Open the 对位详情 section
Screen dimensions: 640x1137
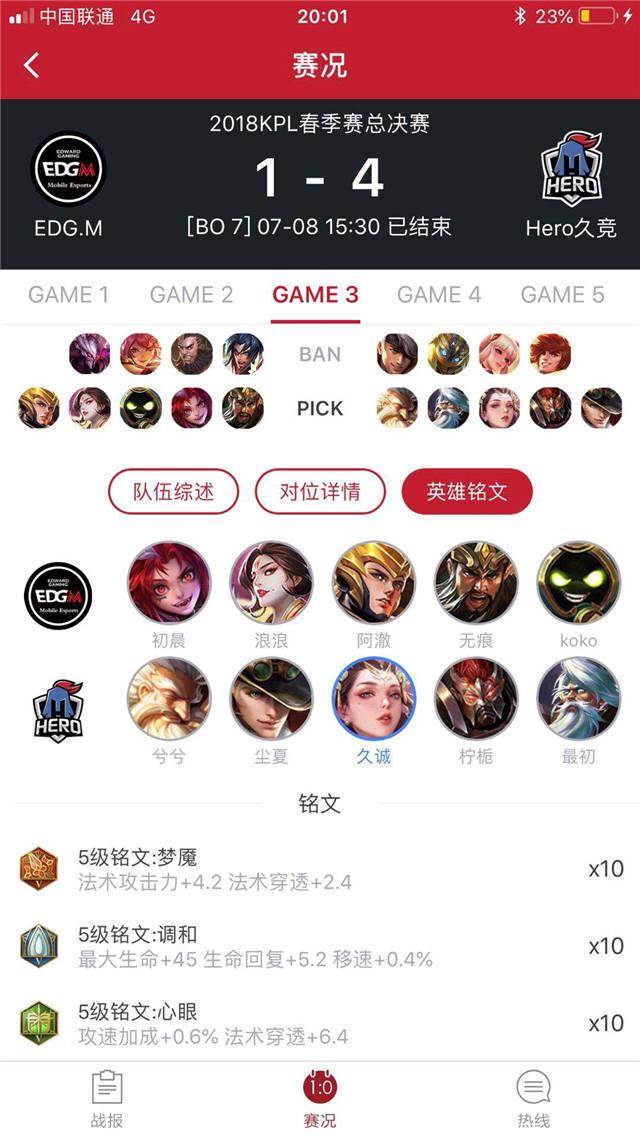point(320,492)
